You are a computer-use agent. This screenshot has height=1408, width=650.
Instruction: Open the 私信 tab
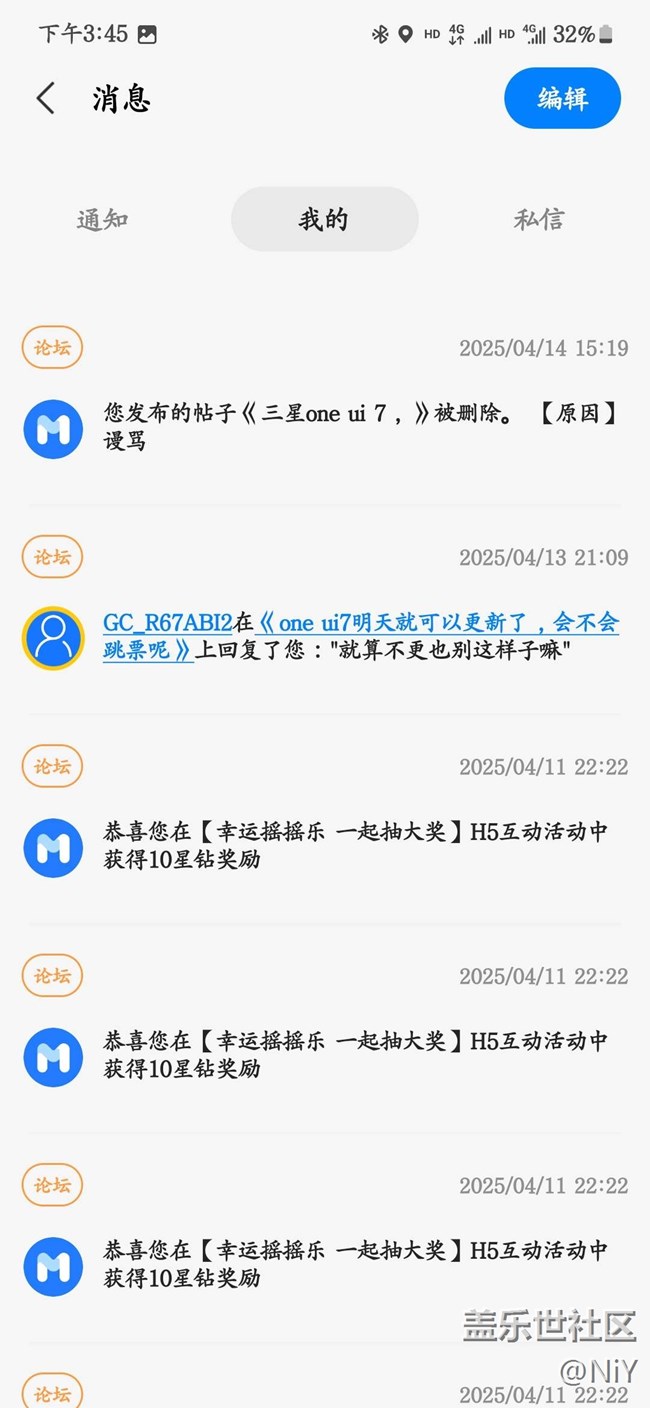(x=539, y=220)
